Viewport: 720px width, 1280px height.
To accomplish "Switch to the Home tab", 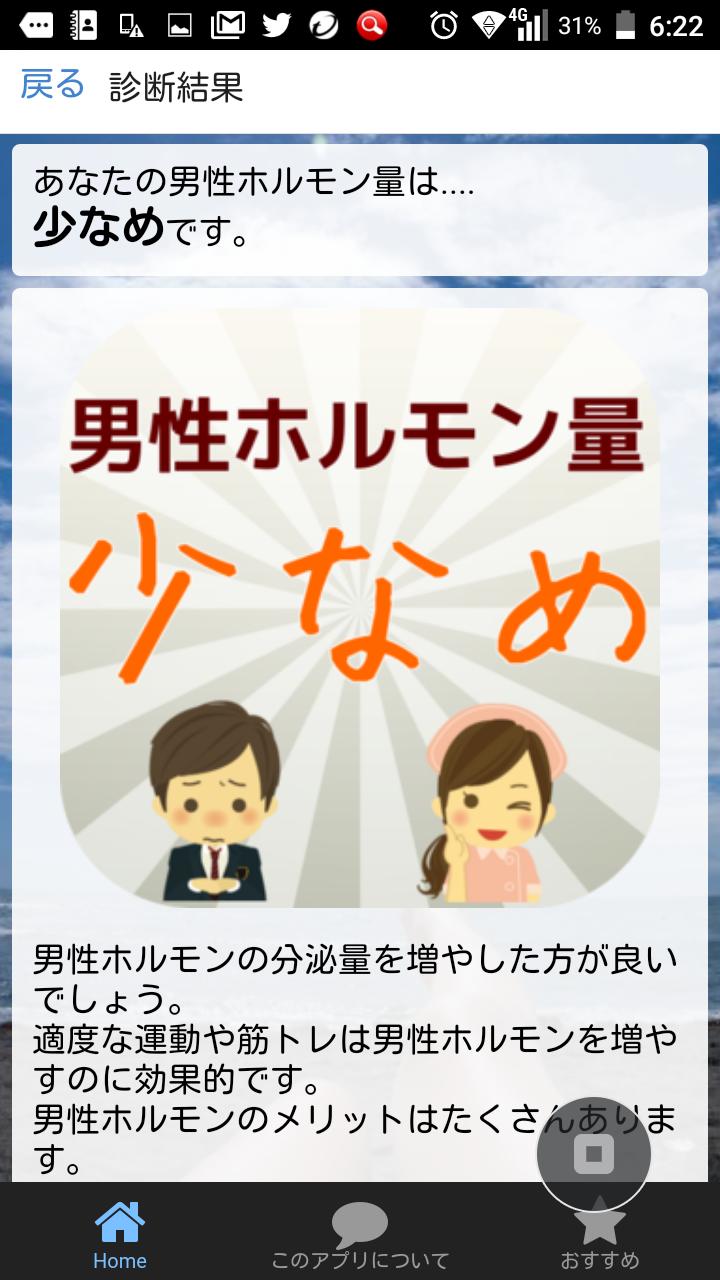I will point(120,1236).
